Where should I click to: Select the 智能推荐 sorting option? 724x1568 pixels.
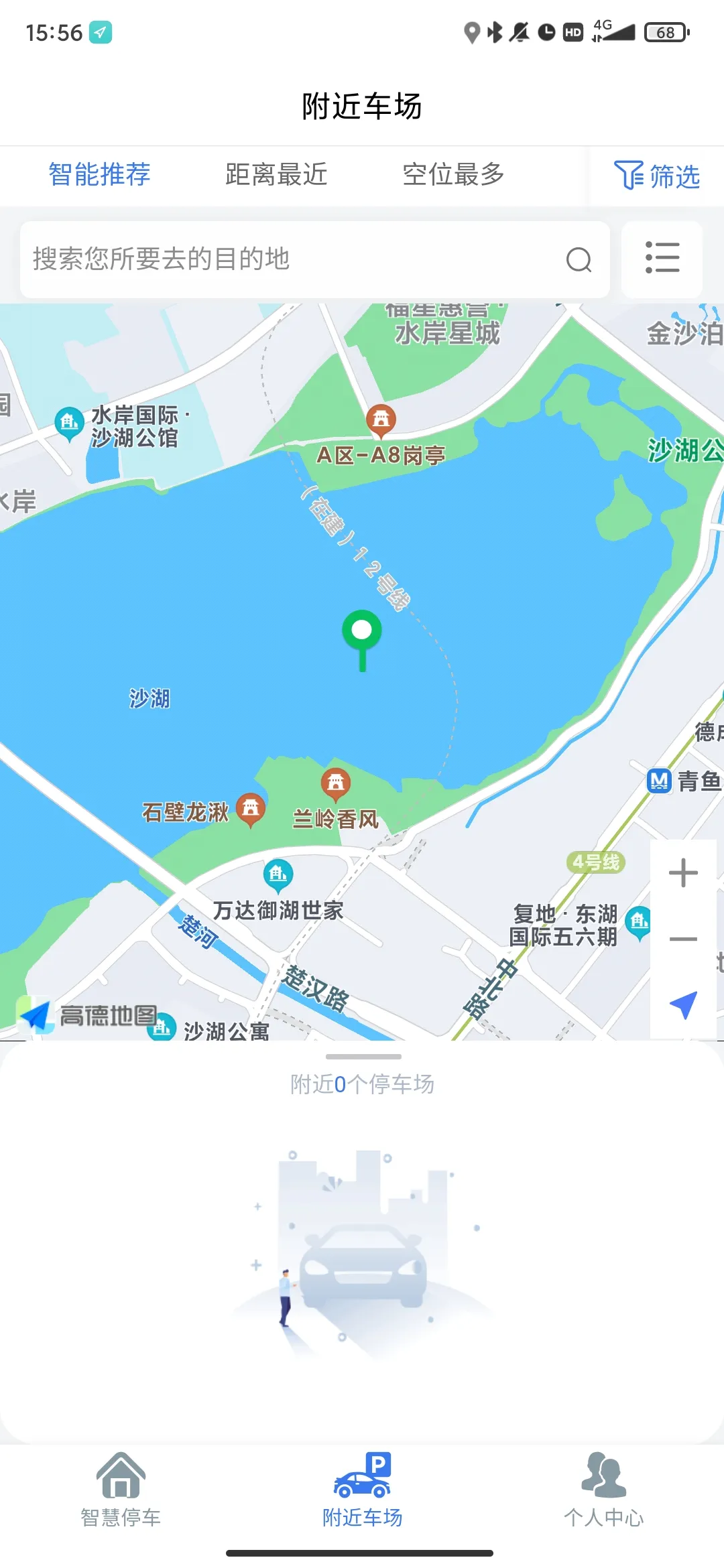pos(99,174)
